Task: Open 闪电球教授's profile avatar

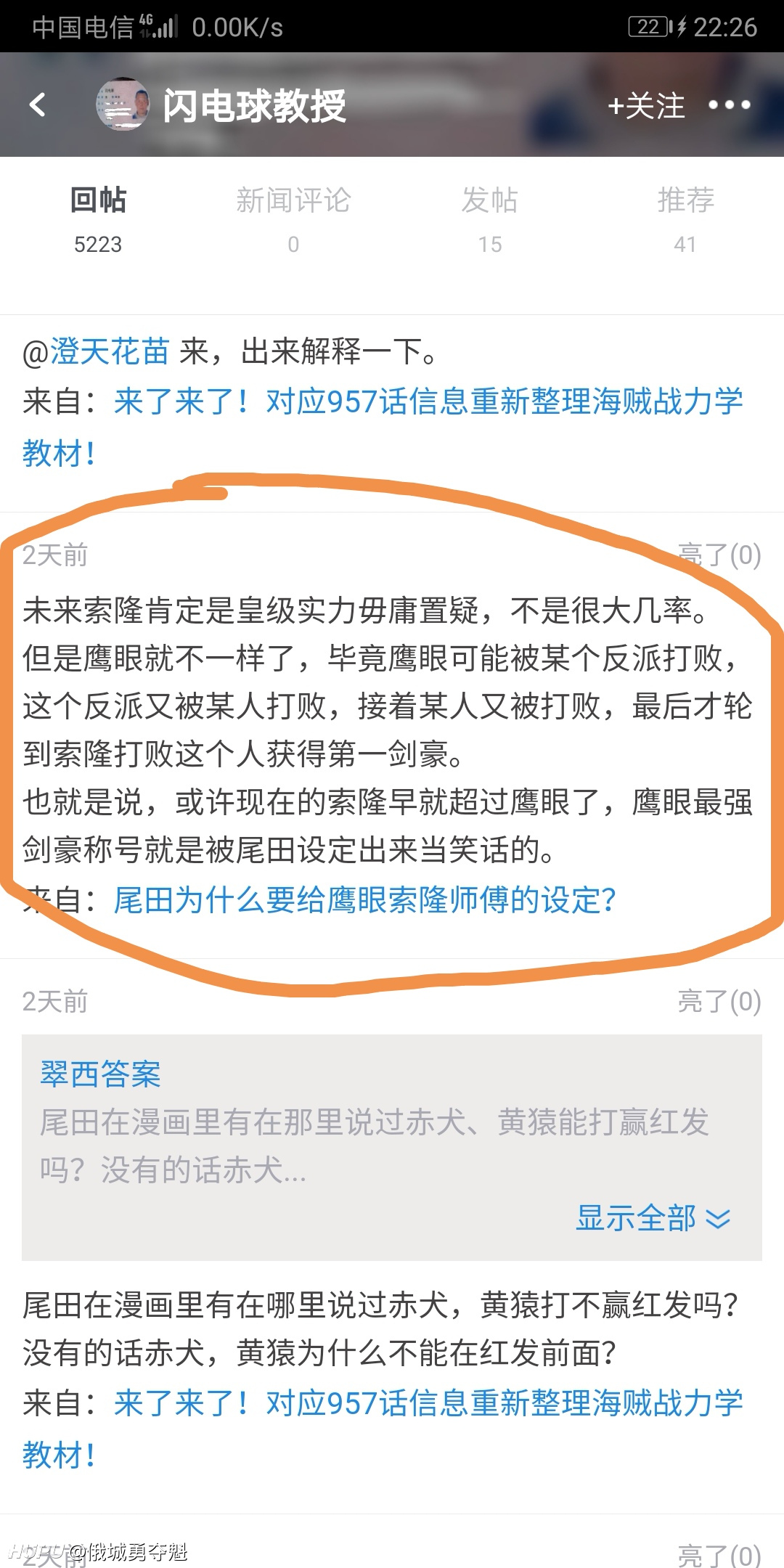Action: point(122,105)
